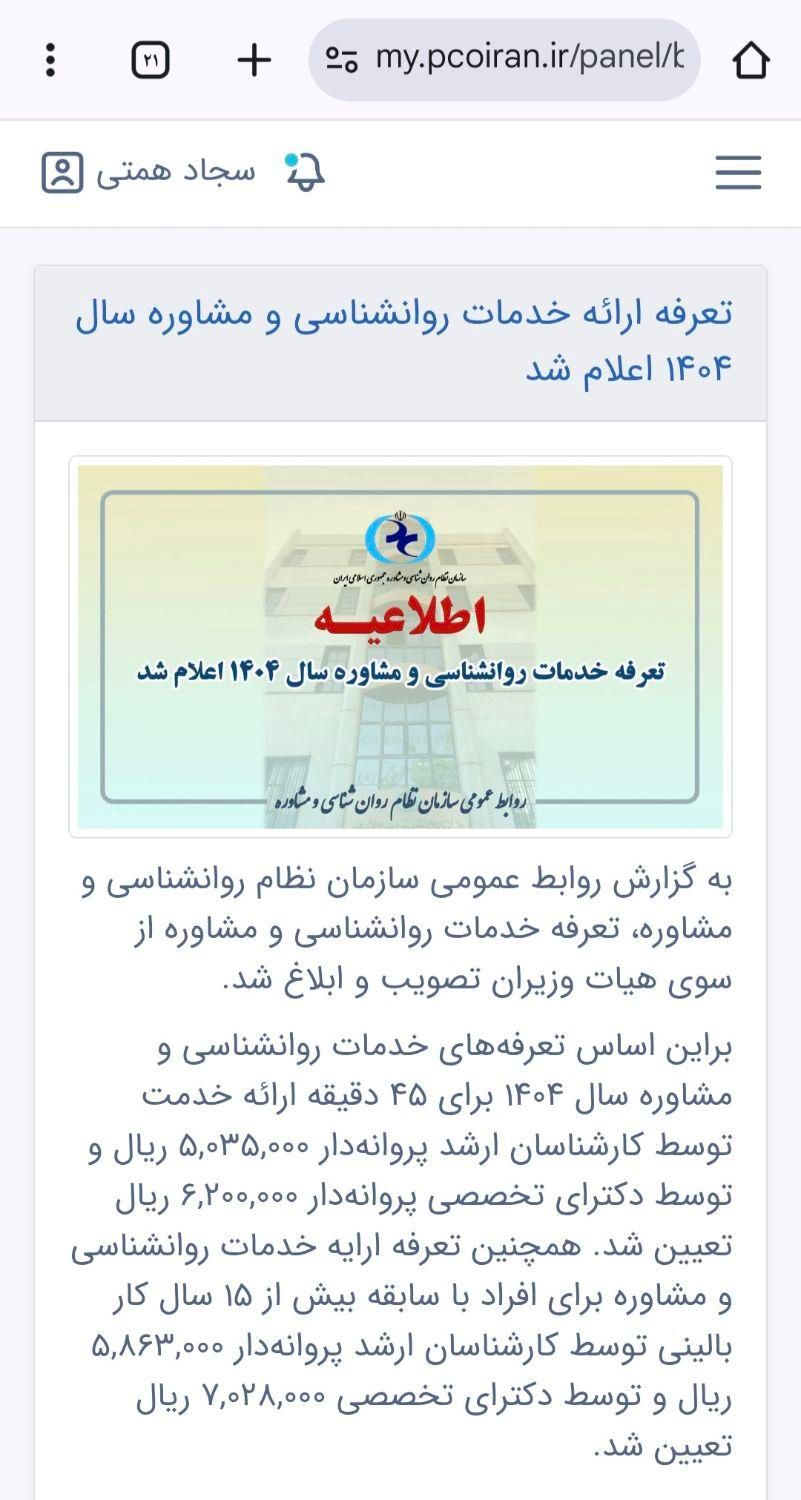Open the notifications bell
The image size is (801, 1500).
click(304, 172)
